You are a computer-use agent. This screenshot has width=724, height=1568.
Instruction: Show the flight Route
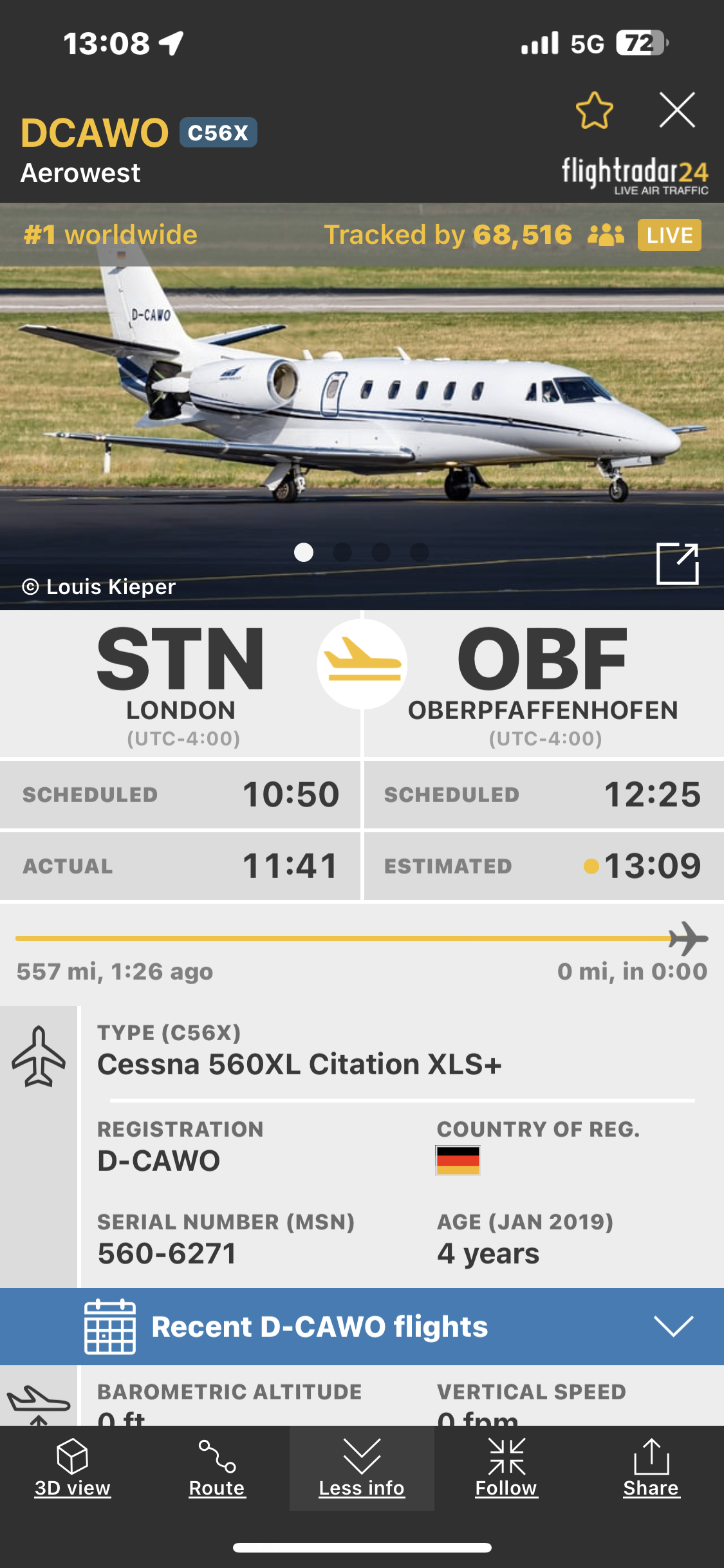(217, 1468)
